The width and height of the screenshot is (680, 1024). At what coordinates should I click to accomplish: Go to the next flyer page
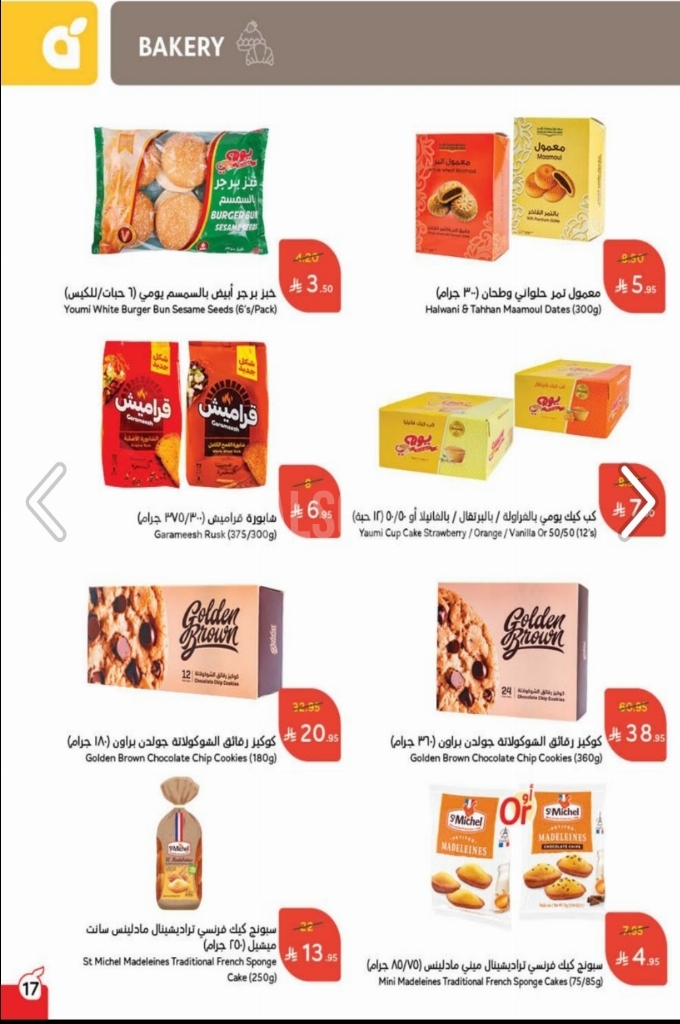[636, 502]
